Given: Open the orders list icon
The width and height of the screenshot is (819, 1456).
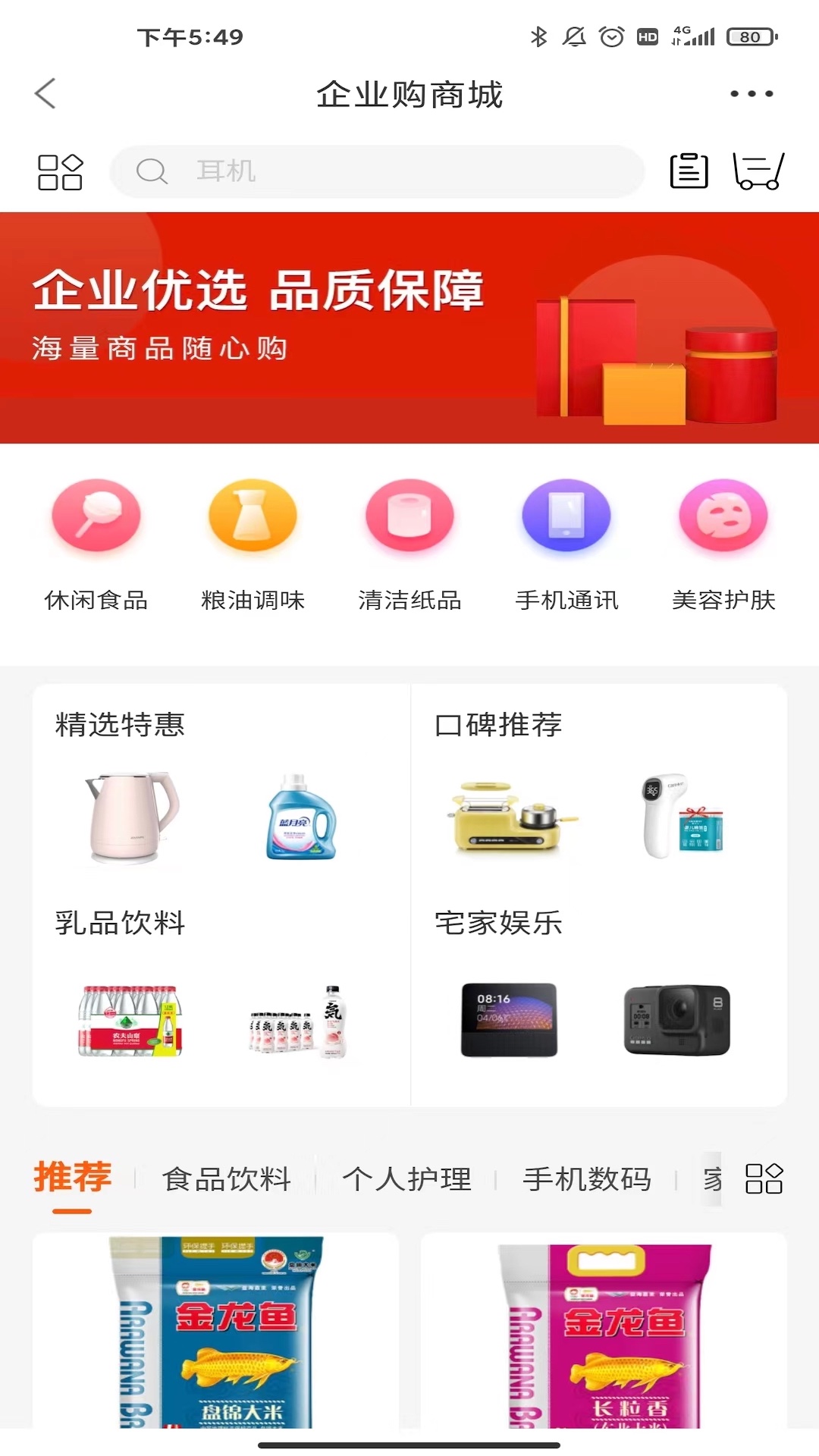Looking at the screenshot, I should (x=689, y=171).
